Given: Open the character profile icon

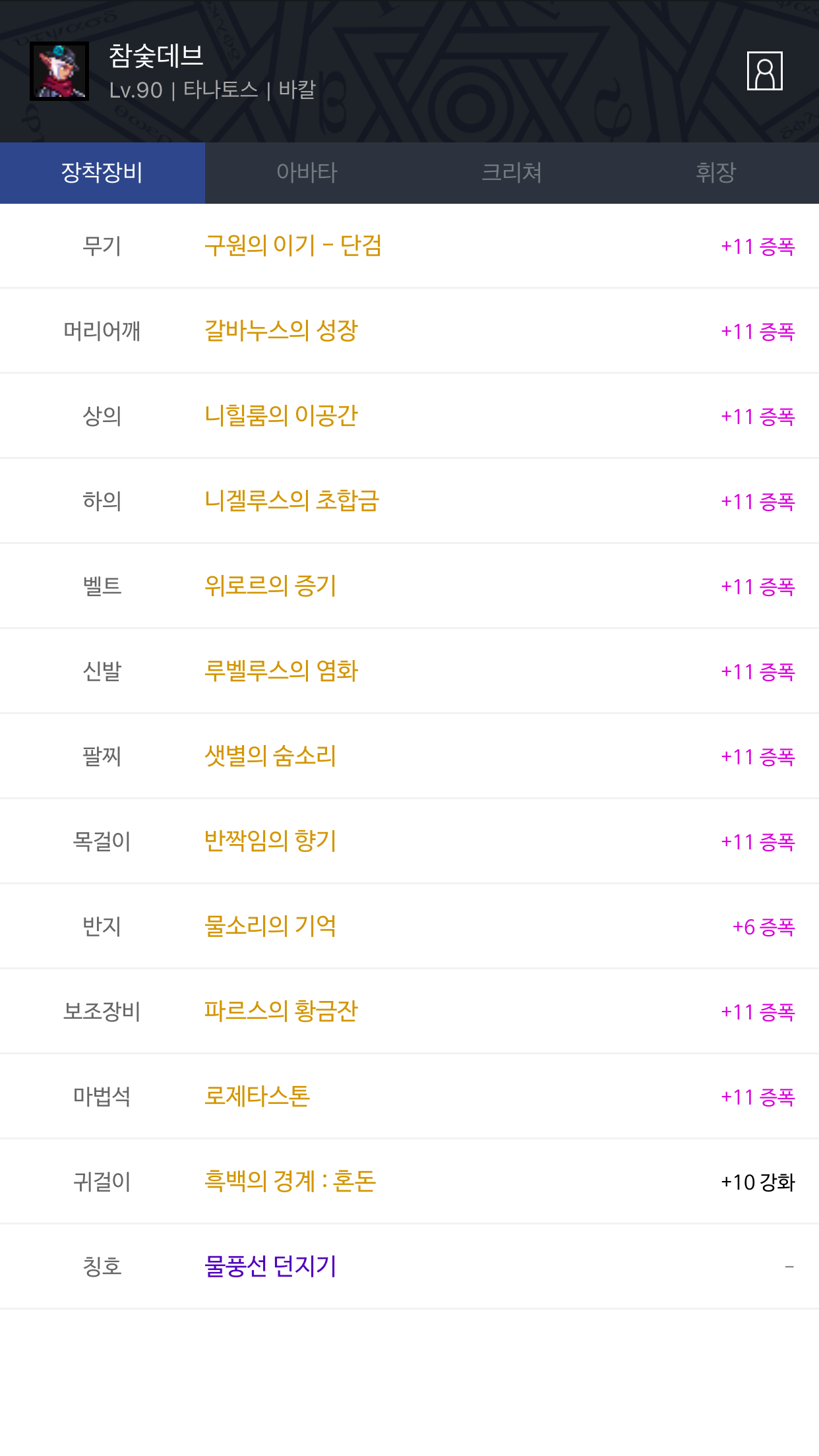Looking at the screenshot, I should 764,71.
